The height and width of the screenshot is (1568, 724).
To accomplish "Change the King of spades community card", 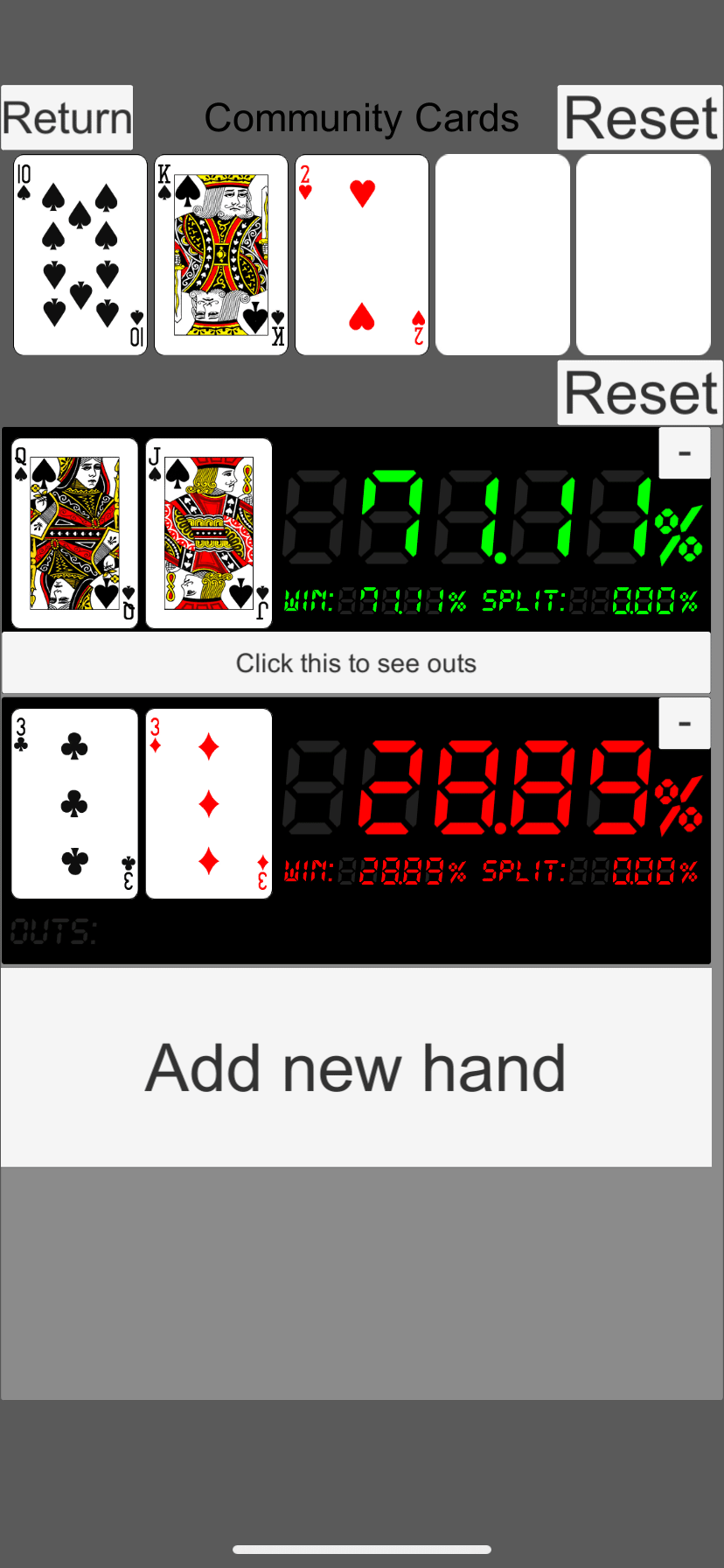I will coord(221,255).
